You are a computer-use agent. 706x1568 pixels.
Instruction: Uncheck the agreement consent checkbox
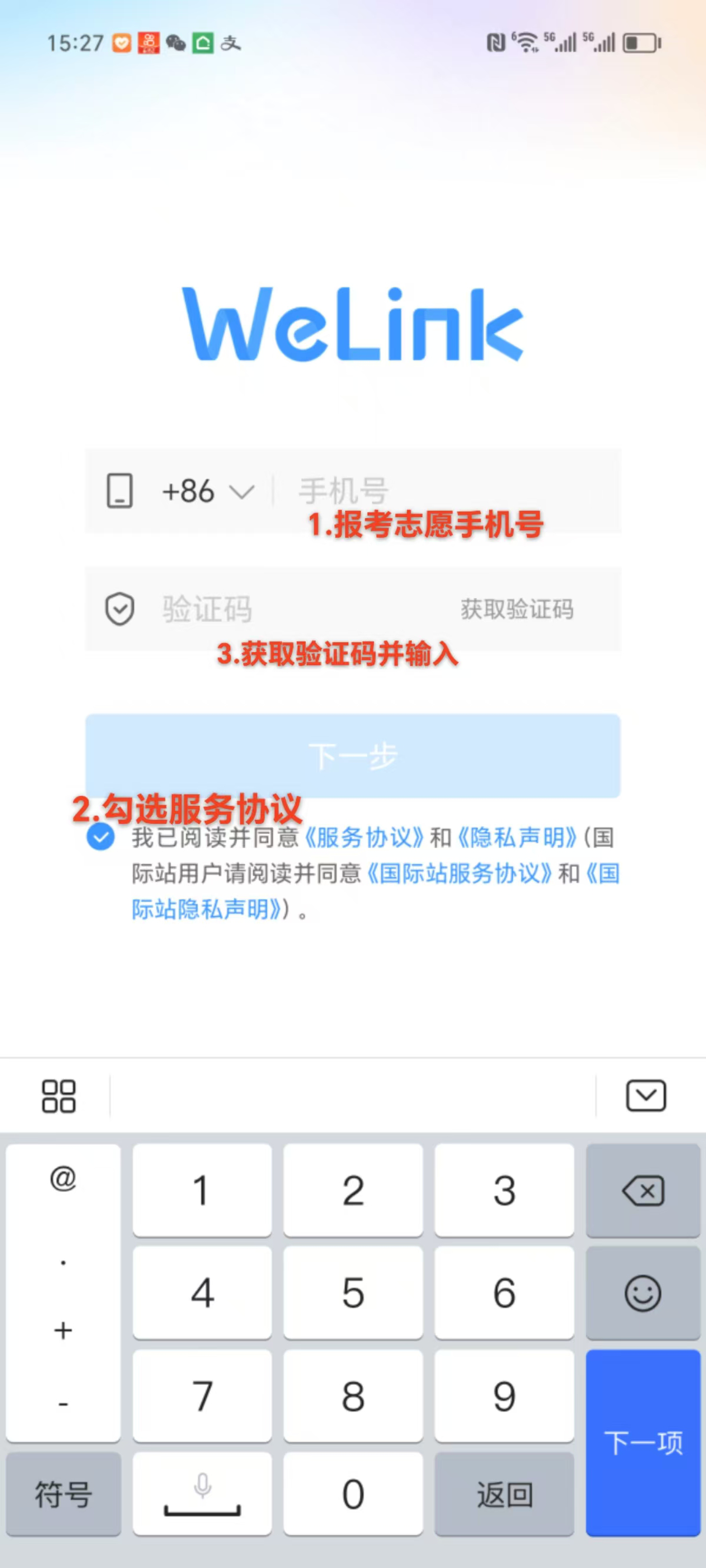click(x=101, y=837)
